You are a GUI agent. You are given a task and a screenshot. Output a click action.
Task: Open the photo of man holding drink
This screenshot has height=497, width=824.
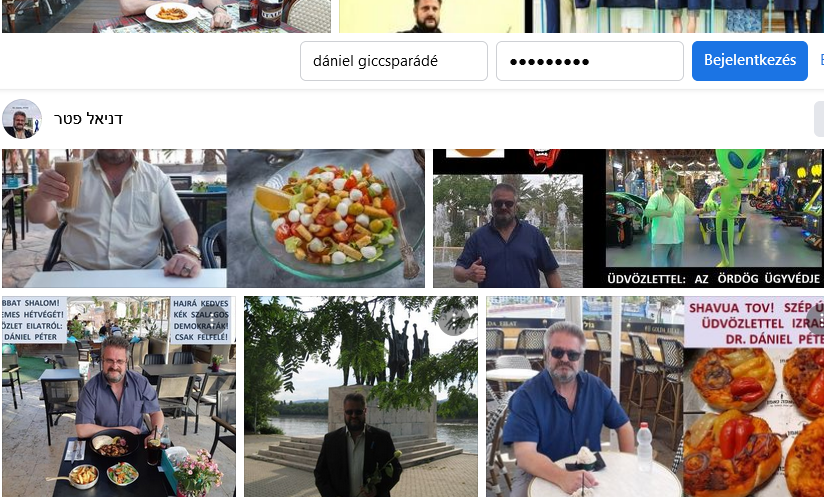tap(114, 218)
